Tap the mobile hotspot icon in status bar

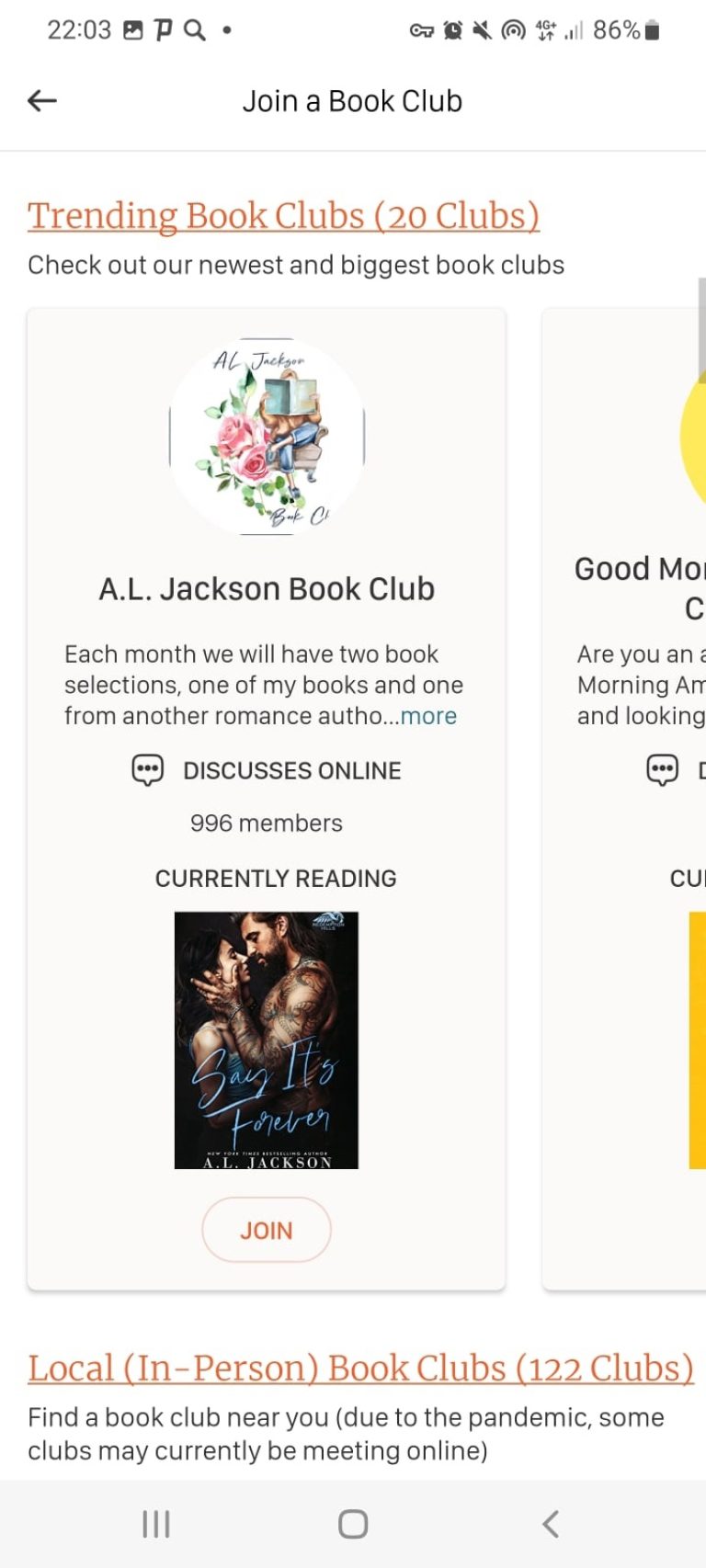[512, 29]
